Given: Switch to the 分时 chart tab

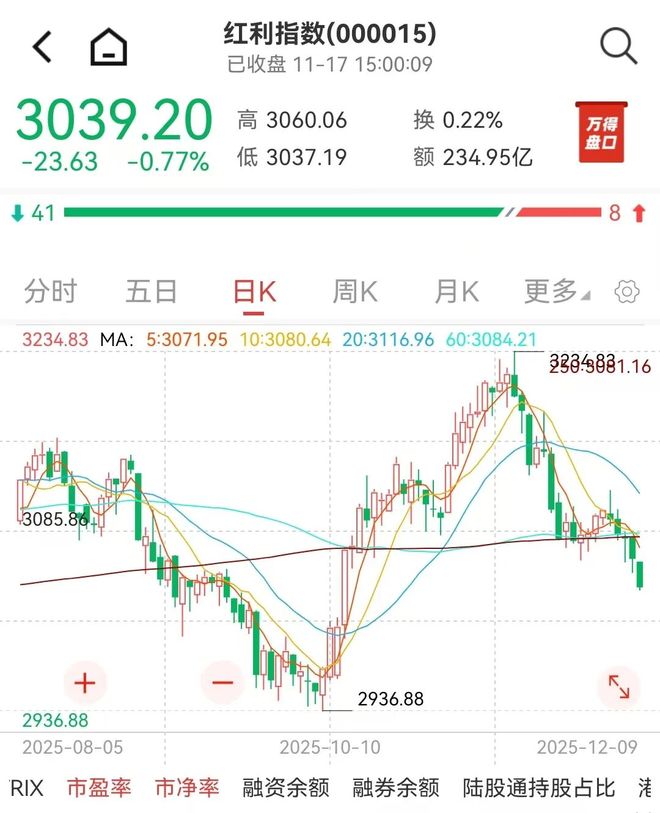Looking at the screenshot, I should pyautogui.click(x=50, y=292).
